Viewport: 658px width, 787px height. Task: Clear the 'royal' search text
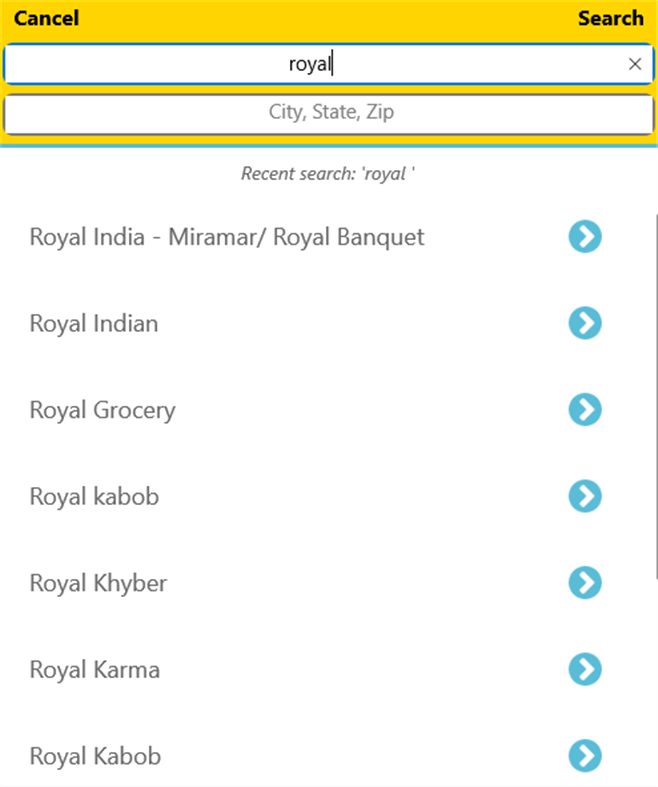pyautogui.click(x=634, y=64)
